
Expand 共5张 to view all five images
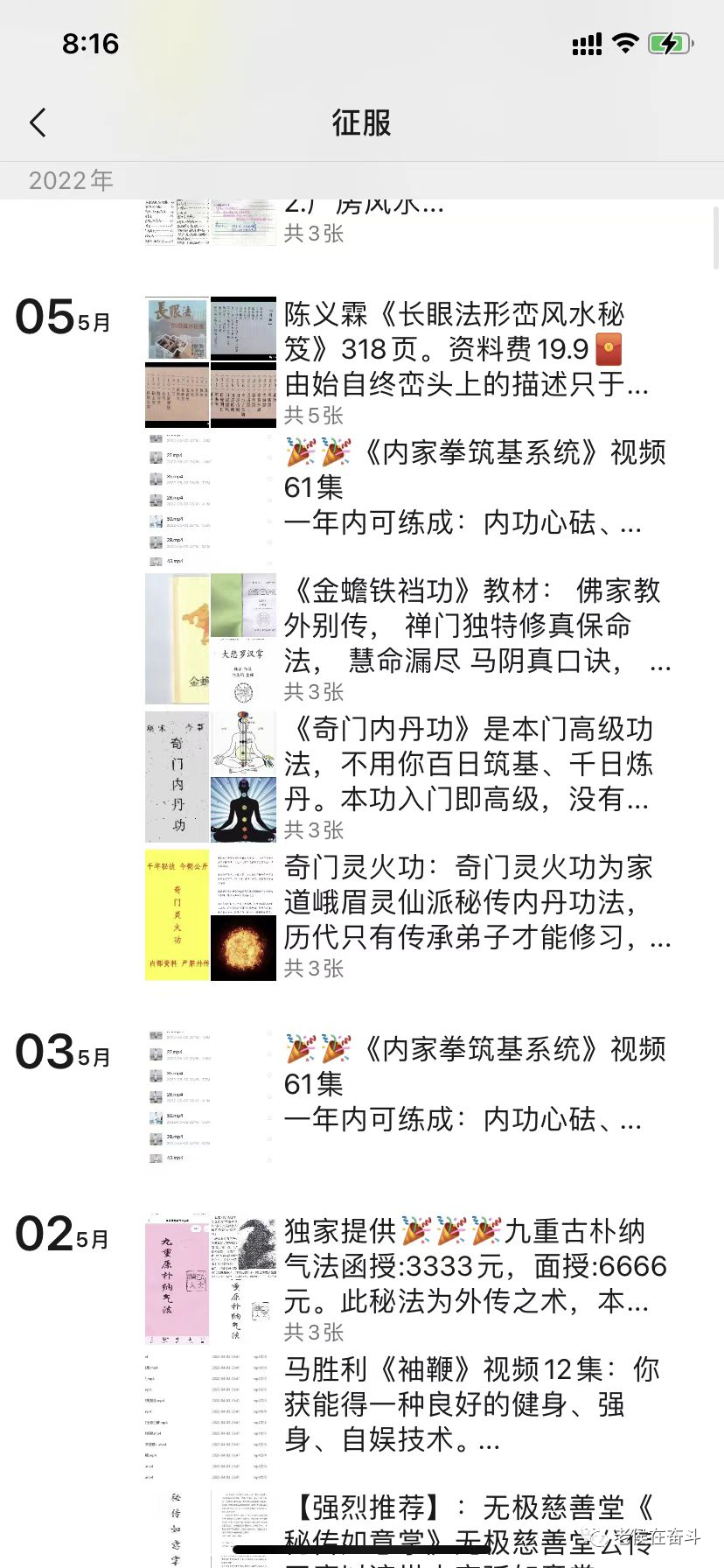(314, 415)
